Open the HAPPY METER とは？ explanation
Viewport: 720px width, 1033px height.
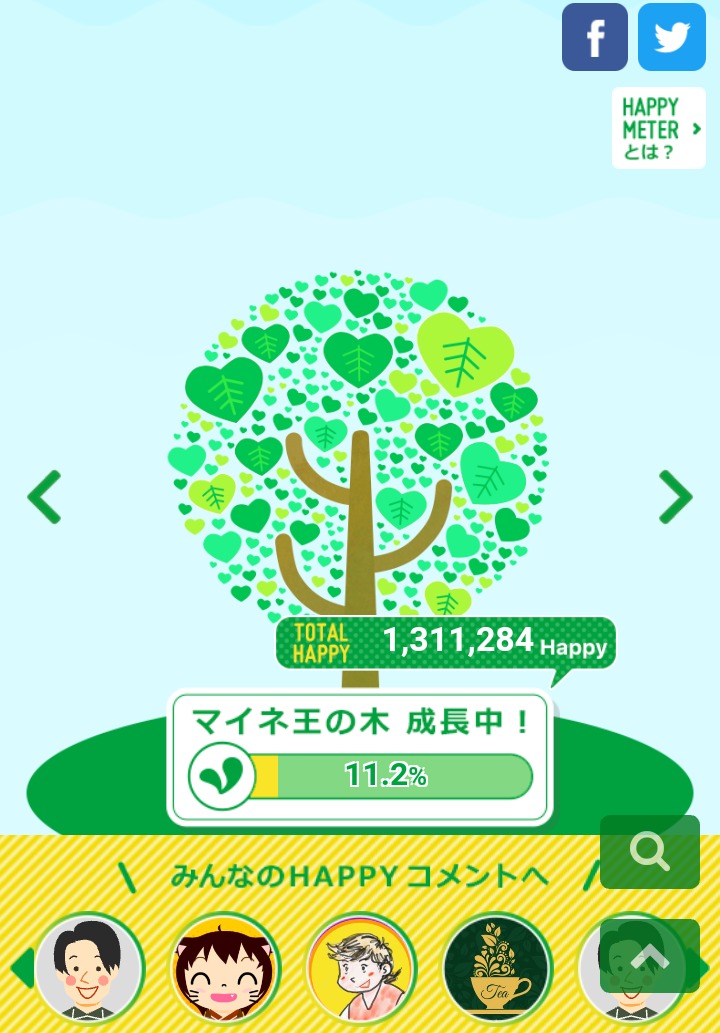pyautogui.click(x=658, y=129)
